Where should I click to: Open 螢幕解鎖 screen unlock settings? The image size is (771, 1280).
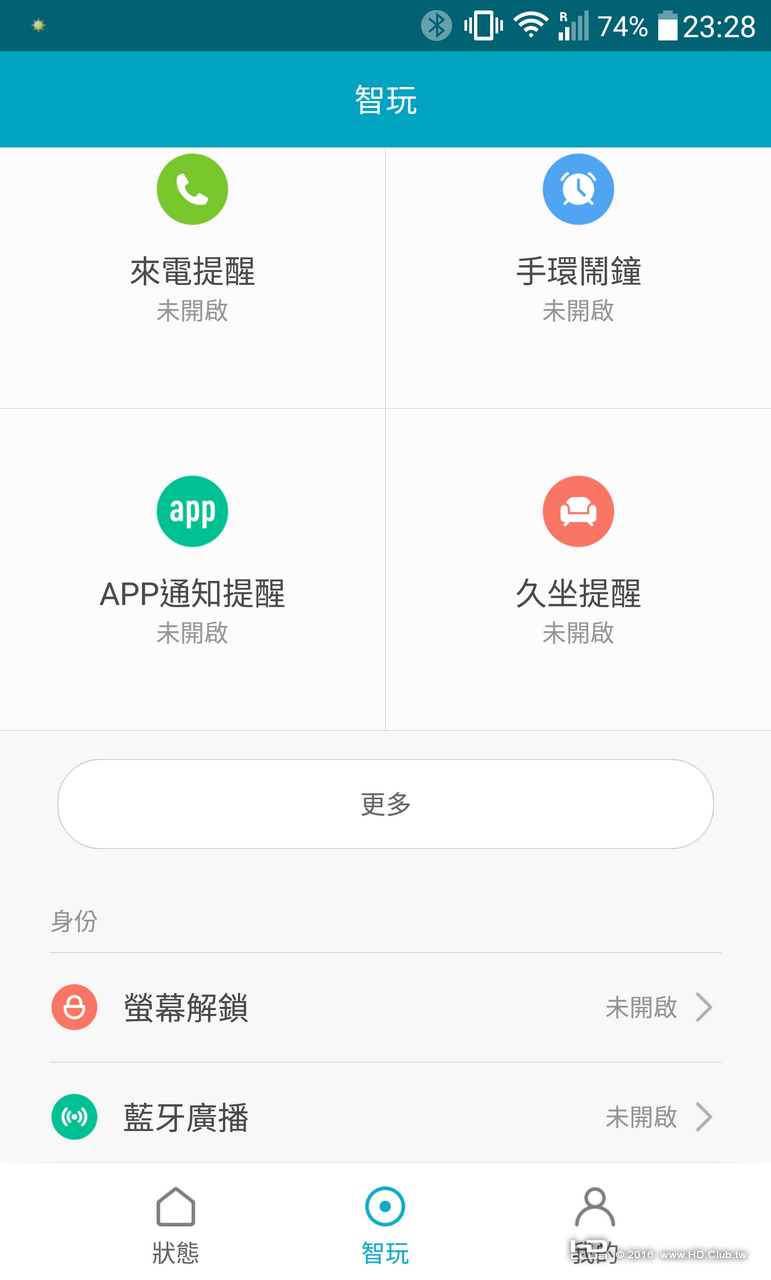(385, 1008)
